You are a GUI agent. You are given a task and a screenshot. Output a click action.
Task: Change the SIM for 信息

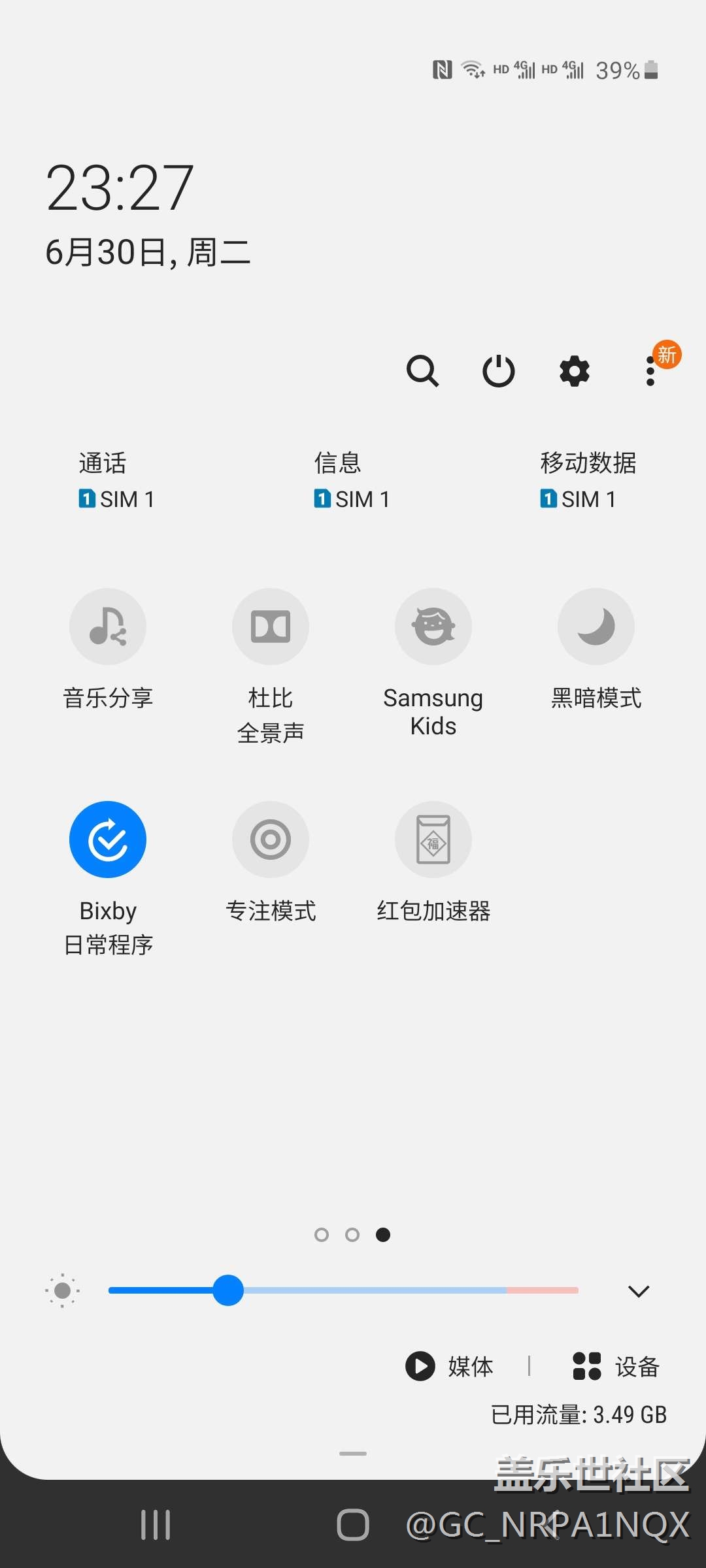pyautogui.click(x=352, y=481)
